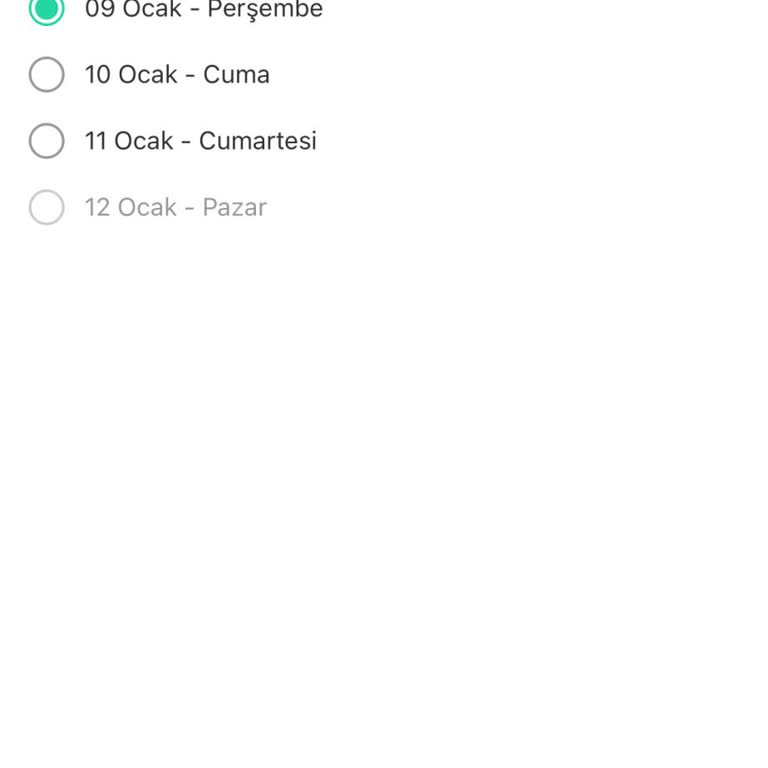Pick 11 Ocak - Cumartesi date
Viewport: 768px width, 768px height.
click(x=47, y=141)
